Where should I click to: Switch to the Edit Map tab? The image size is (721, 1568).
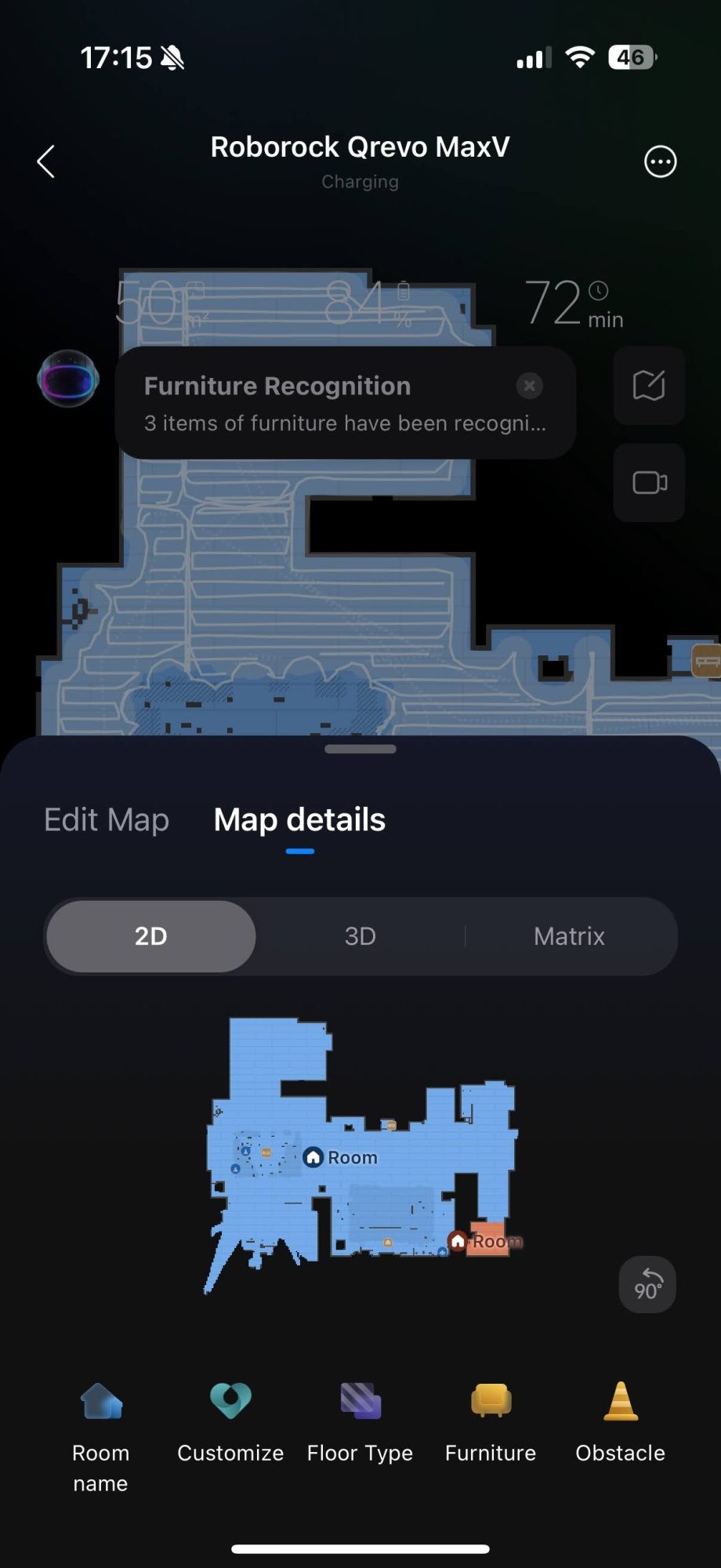click(x=107, y=820)
